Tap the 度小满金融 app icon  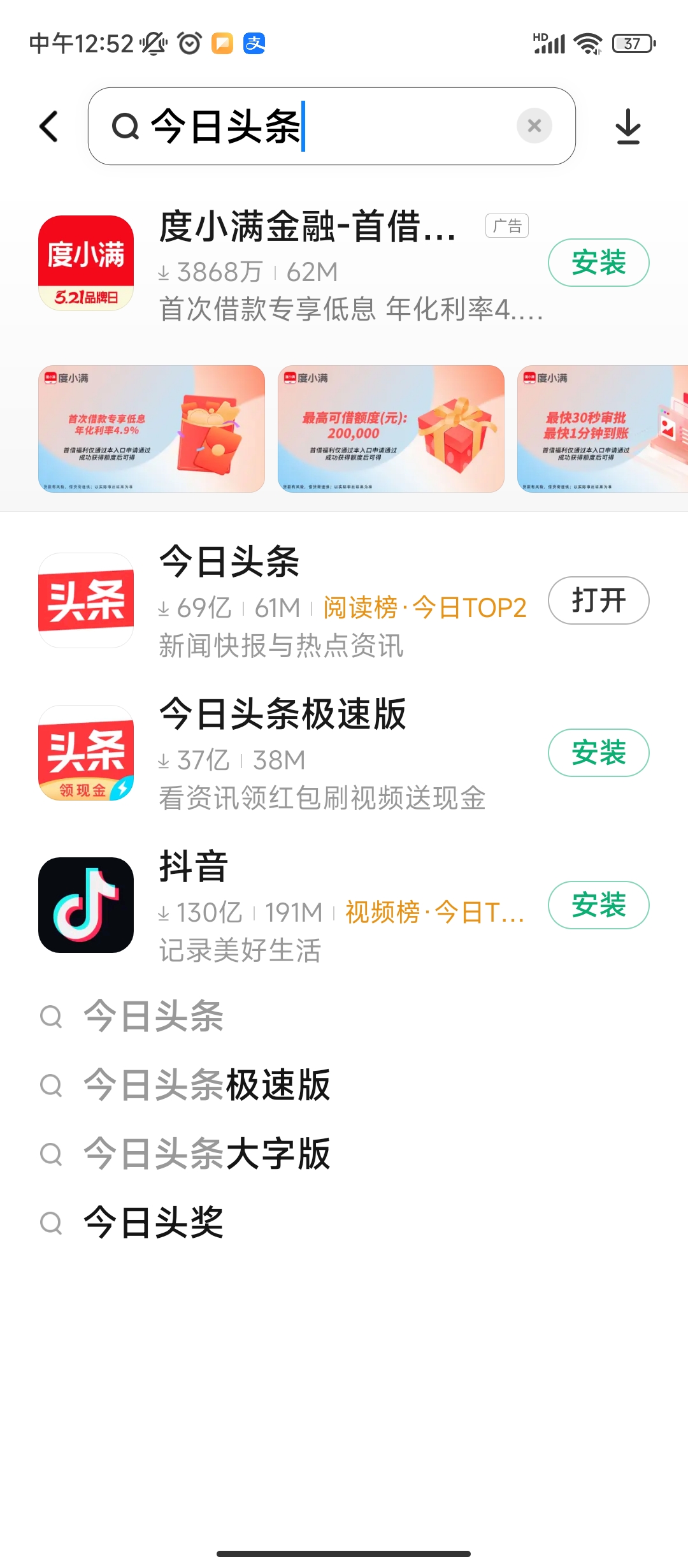pyautogui.click(x=86, y=261)
